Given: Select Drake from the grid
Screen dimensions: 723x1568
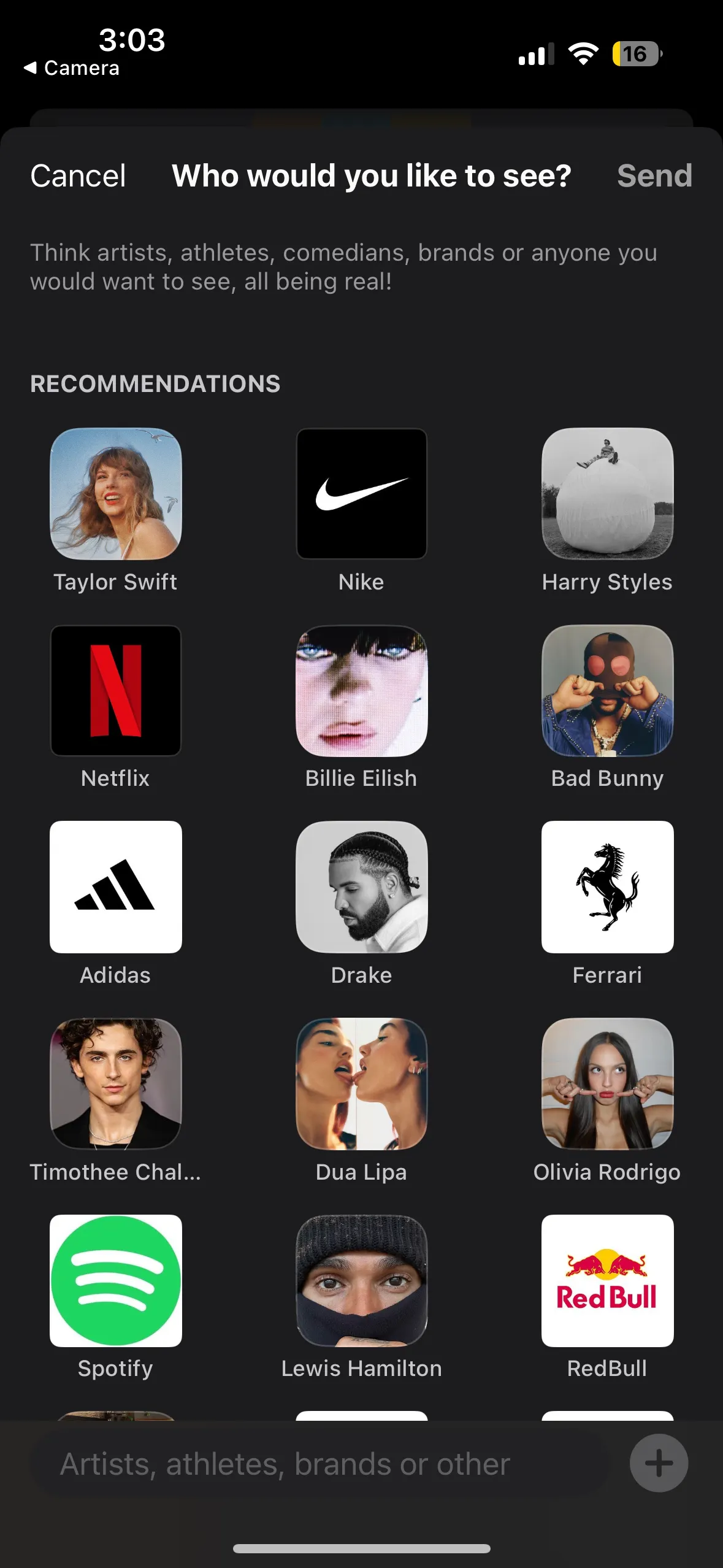Looking at the screenshot, I should (361, 887).
